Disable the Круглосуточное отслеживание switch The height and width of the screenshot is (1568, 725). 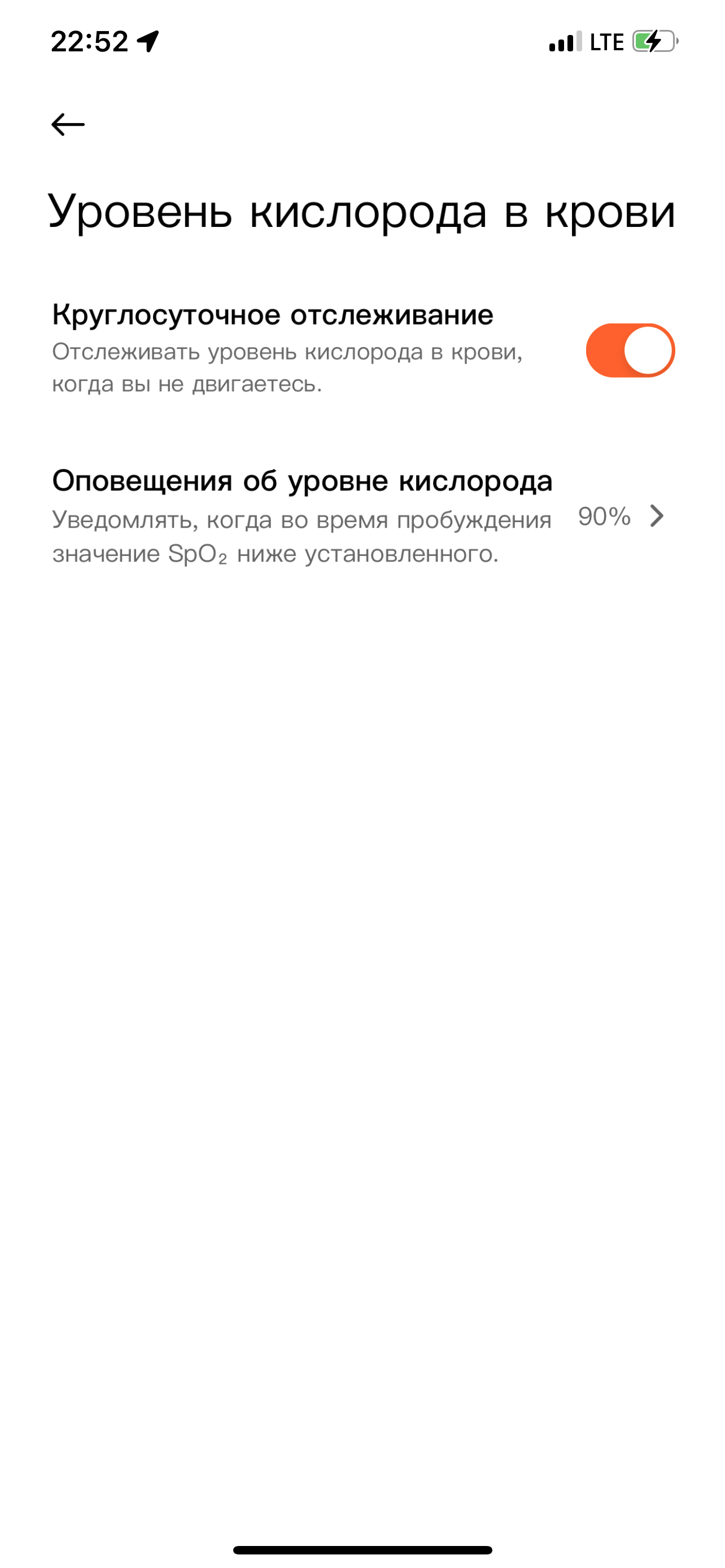click(x=630, y=351)
